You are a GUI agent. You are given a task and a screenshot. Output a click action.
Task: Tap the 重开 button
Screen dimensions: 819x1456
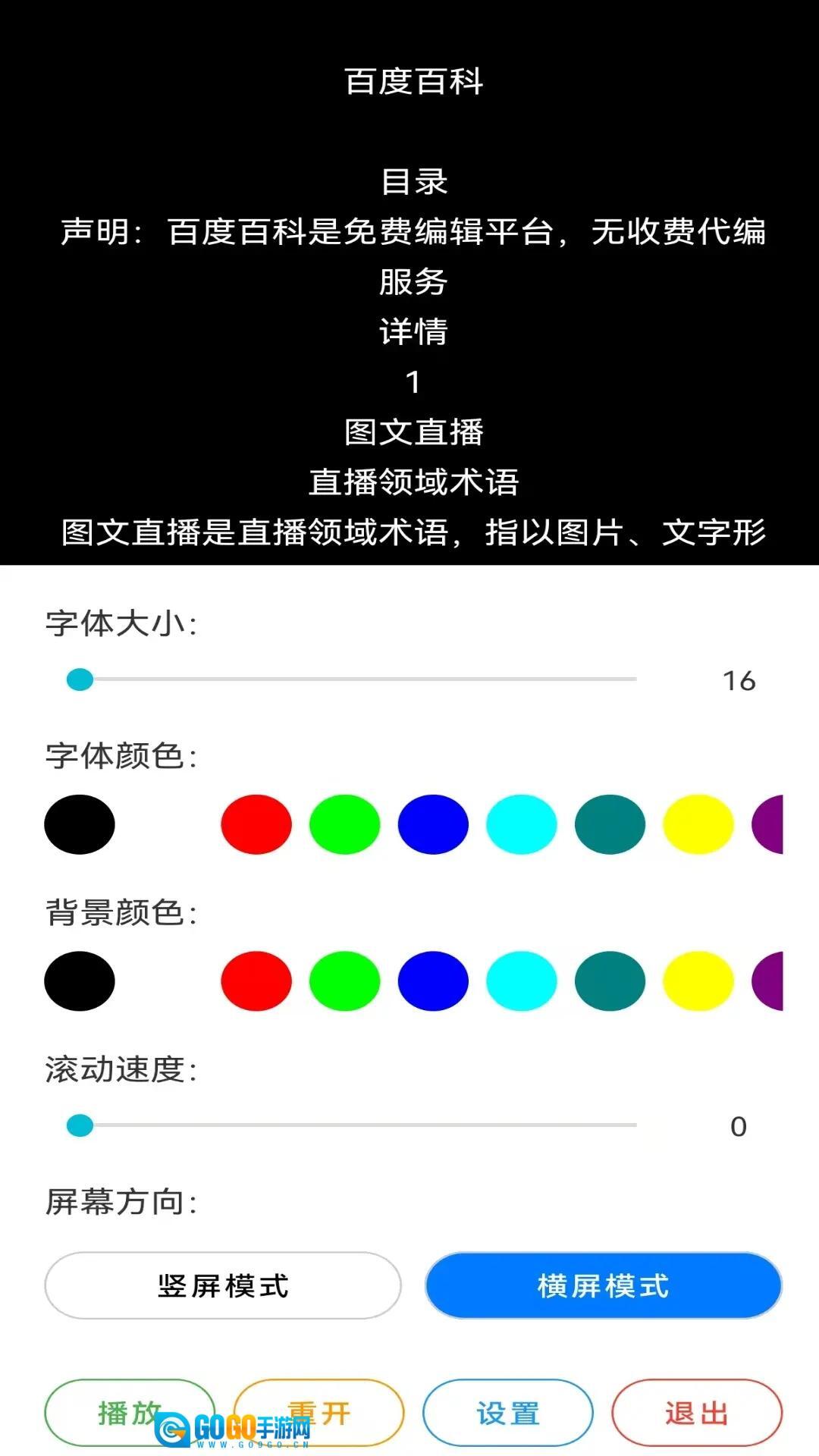click(319, 1413)
